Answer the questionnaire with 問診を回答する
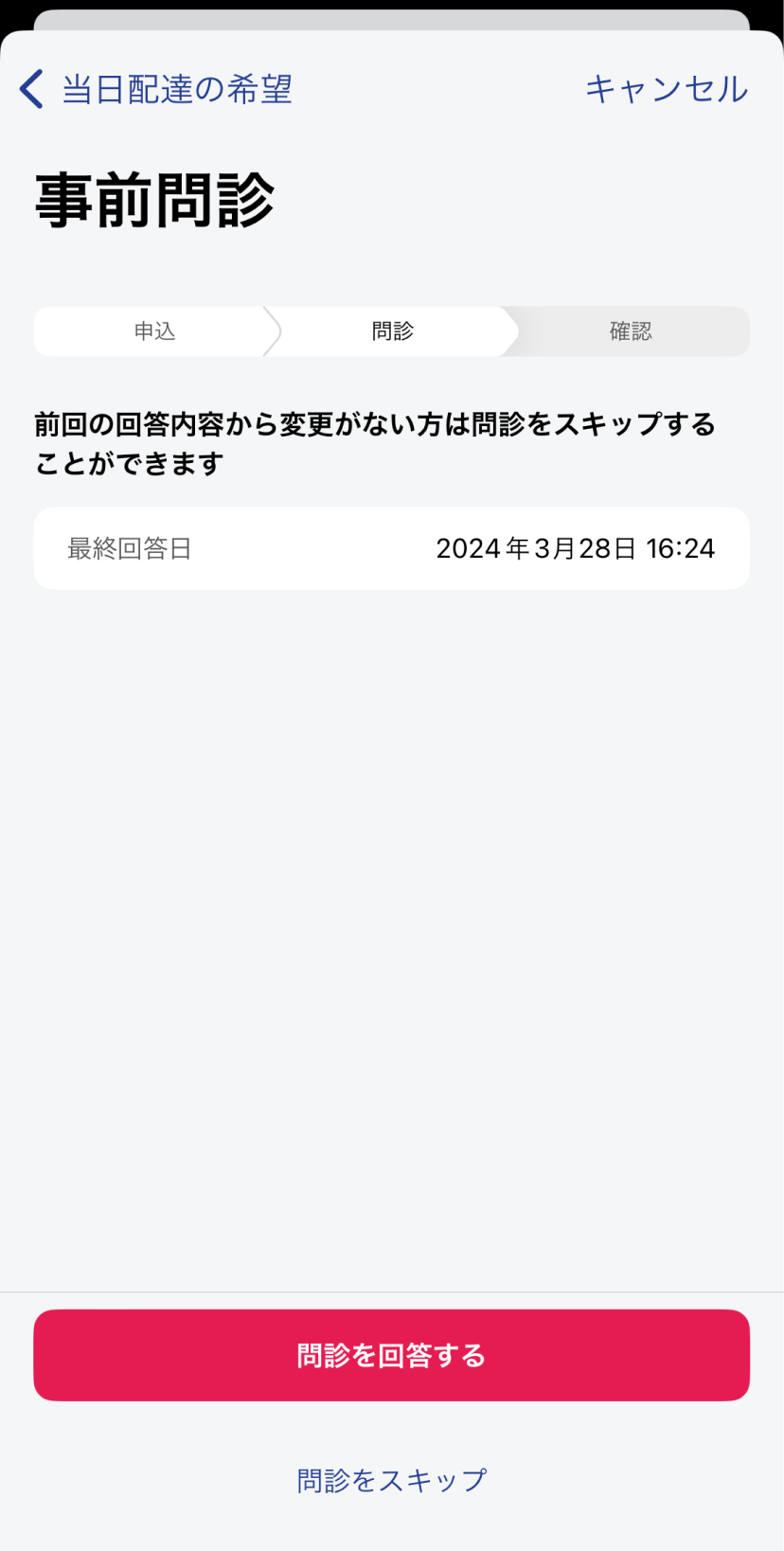 point(391,1355)
